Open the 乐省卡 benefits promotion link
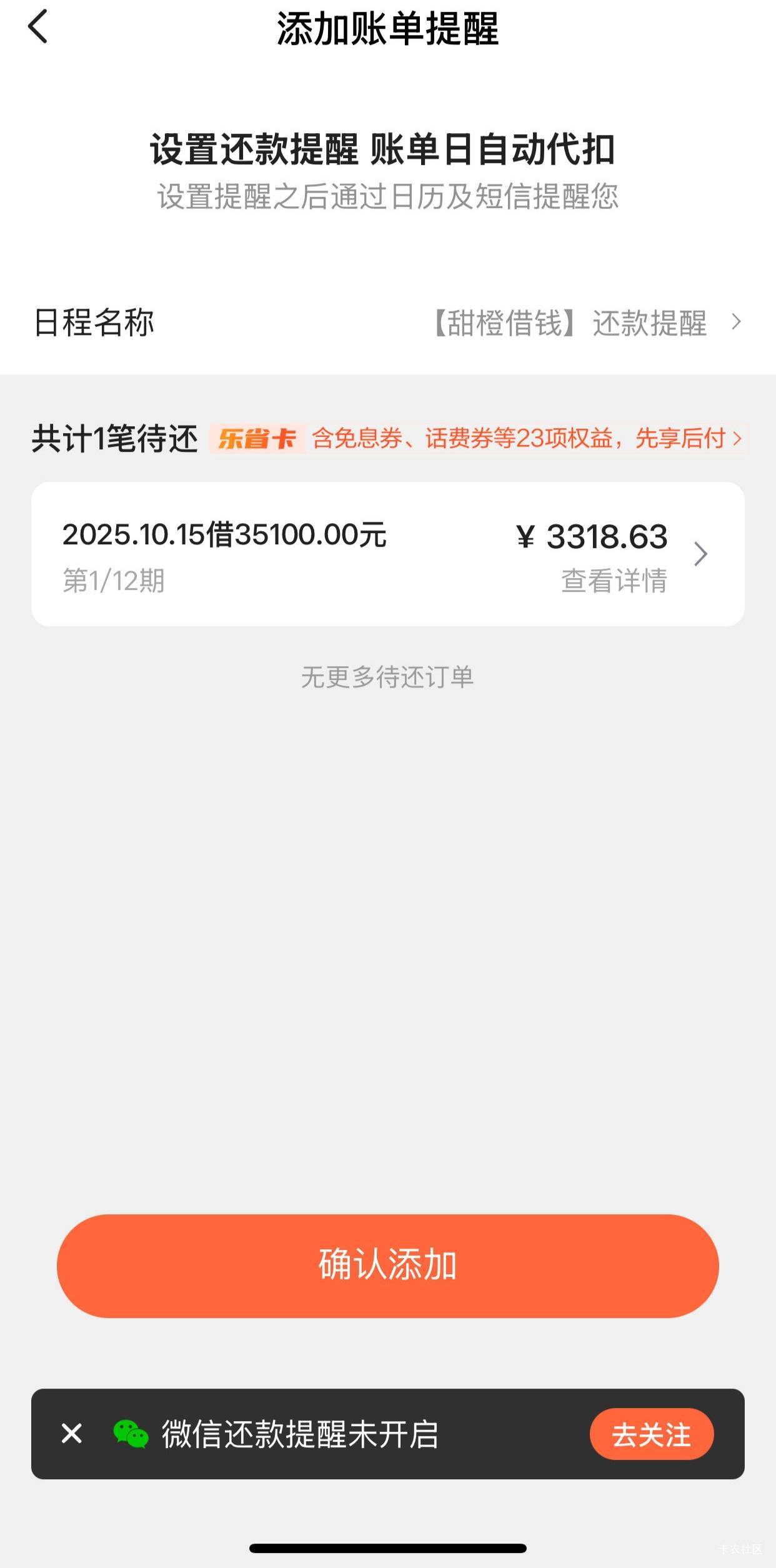 [479, 439]
